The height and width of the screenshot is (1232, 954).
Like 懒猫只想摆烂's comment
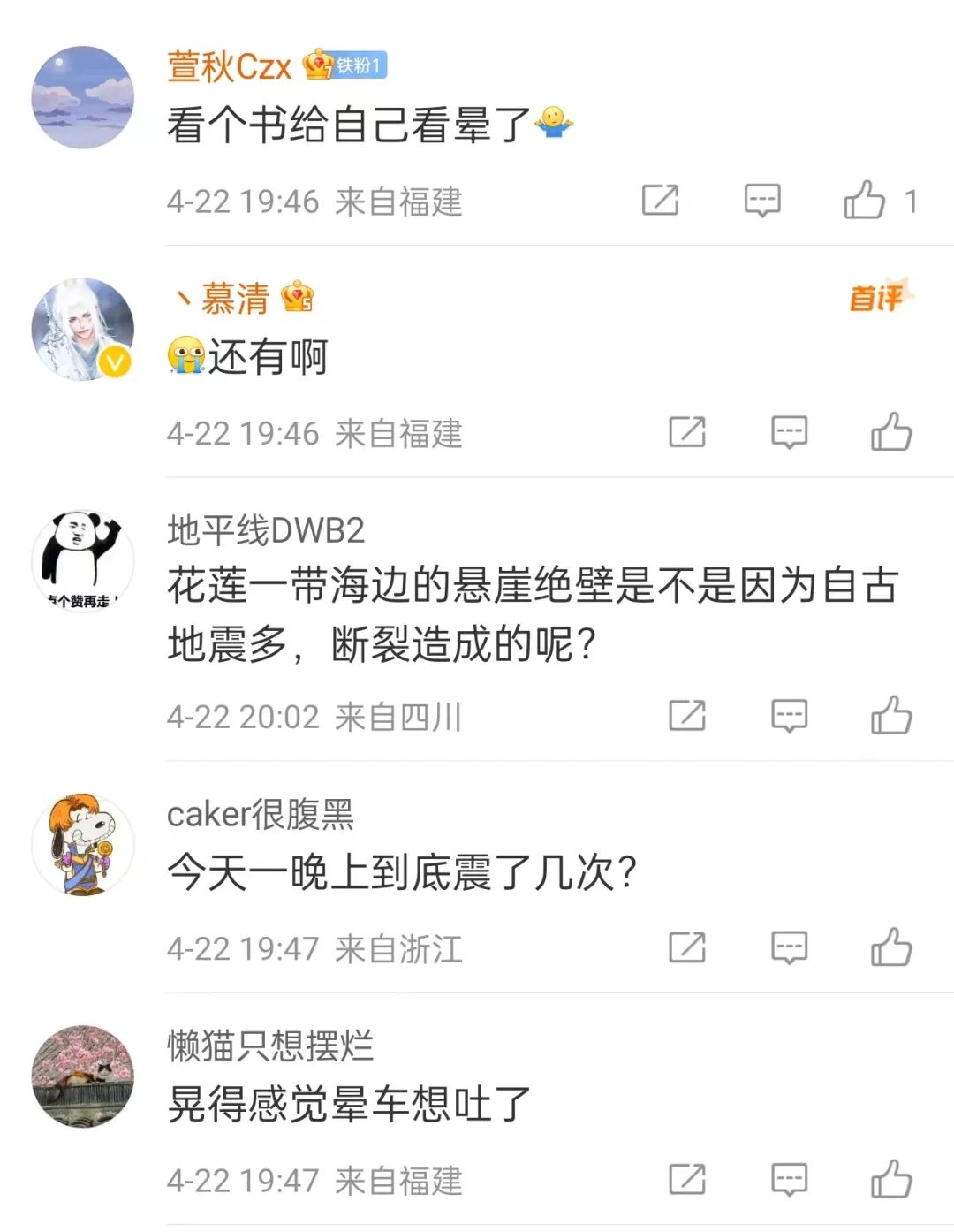pos(890,1179)
